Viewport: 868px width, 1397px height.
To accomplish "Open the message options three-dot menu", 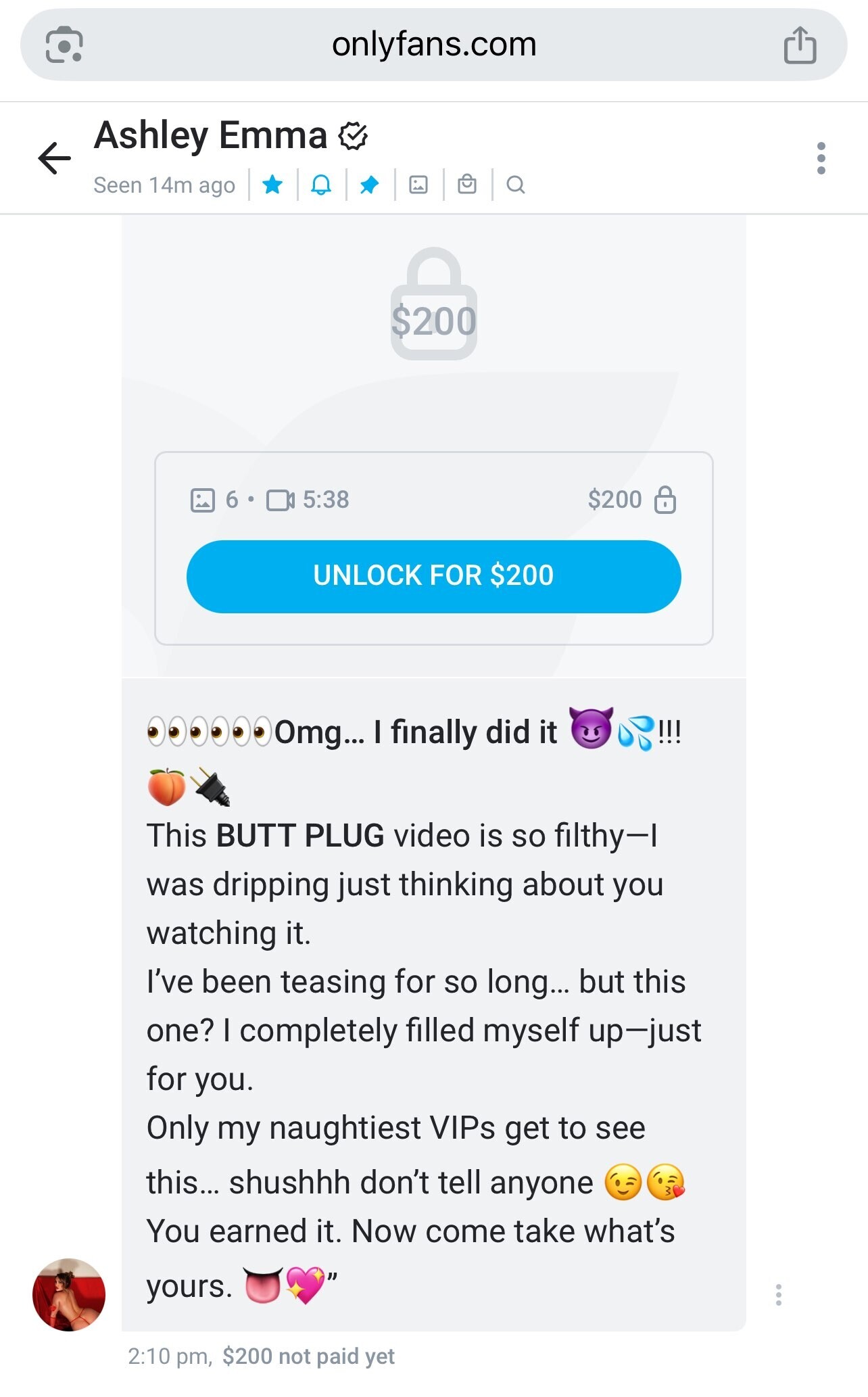I will click(779, 1294).
